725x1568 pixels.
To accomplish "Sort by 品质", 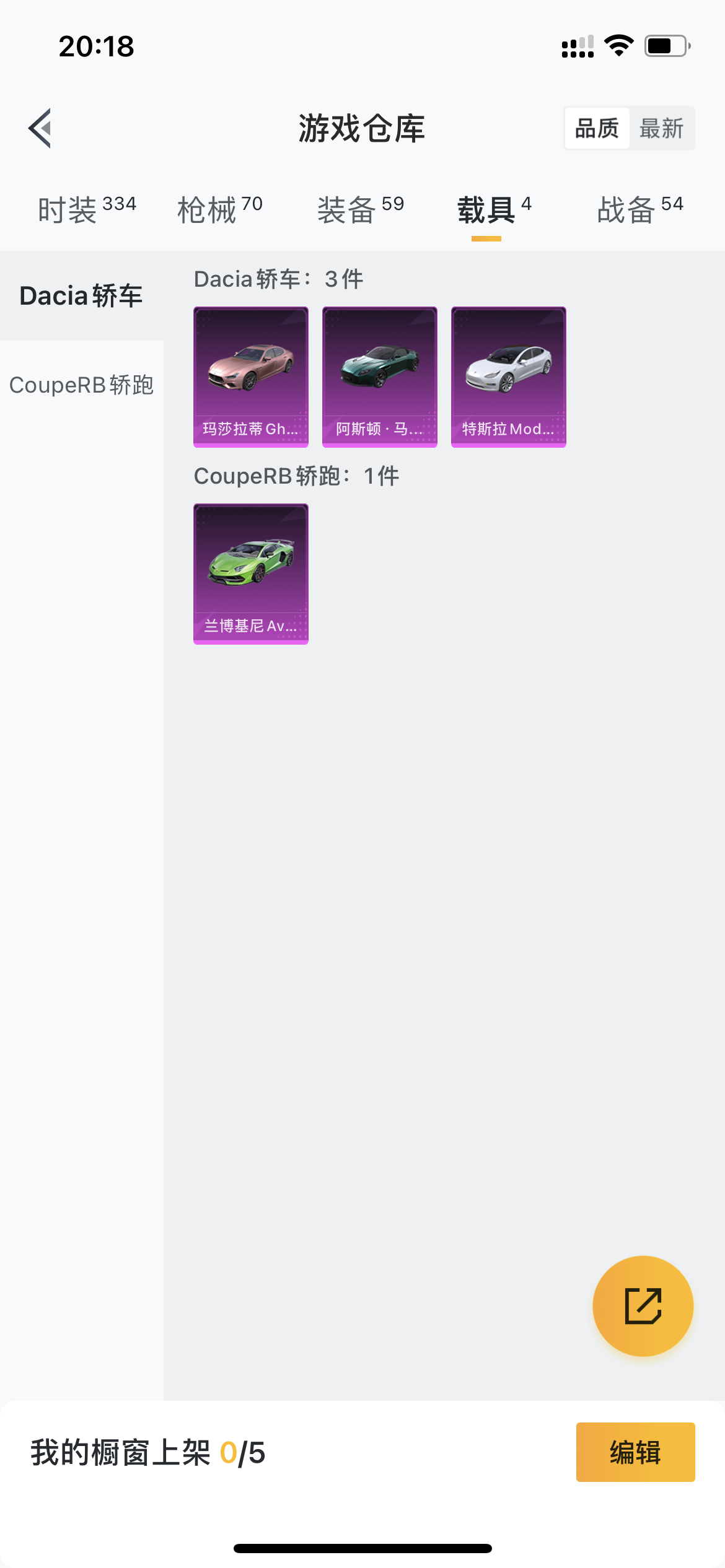I will point(597,128).
